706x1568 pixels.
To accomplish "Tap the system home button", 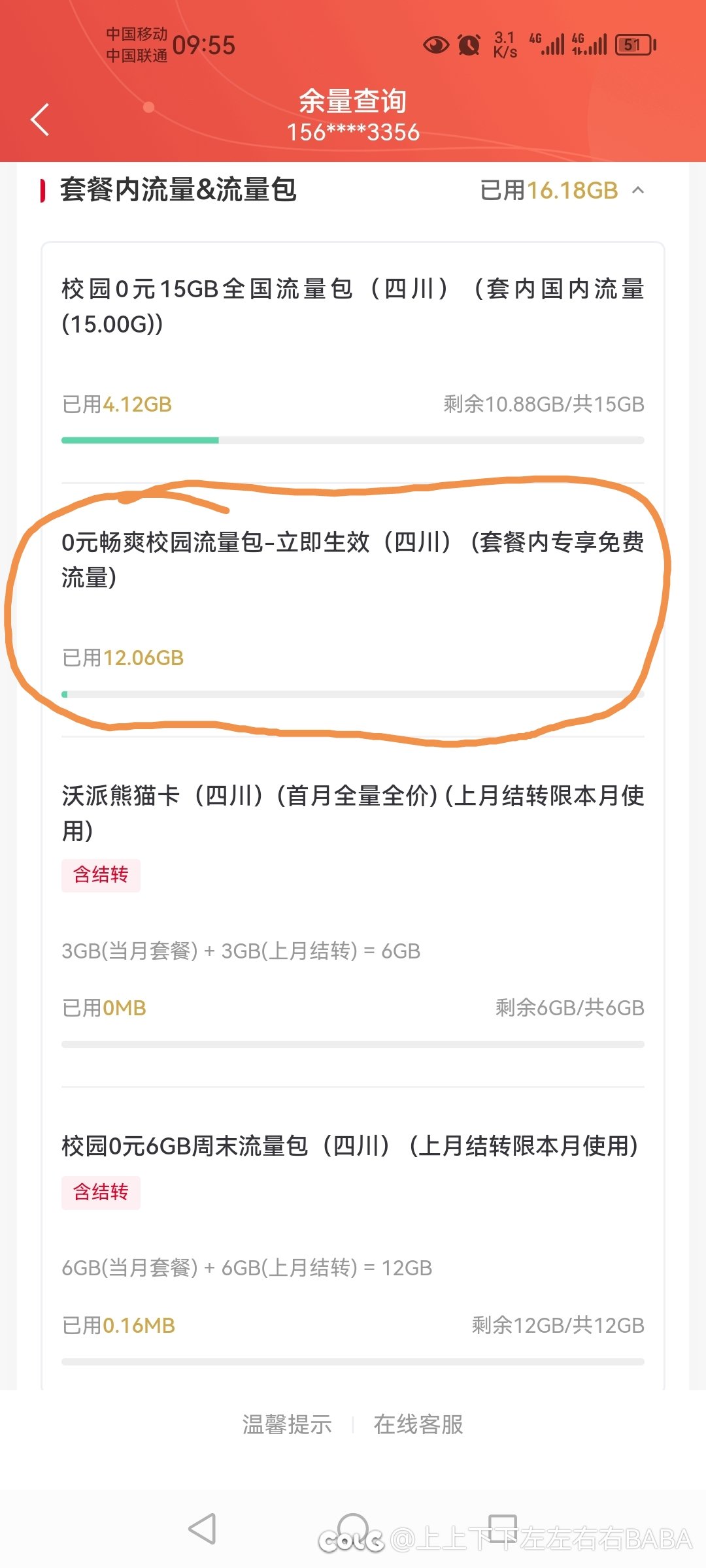I will tap(353, 1529).
